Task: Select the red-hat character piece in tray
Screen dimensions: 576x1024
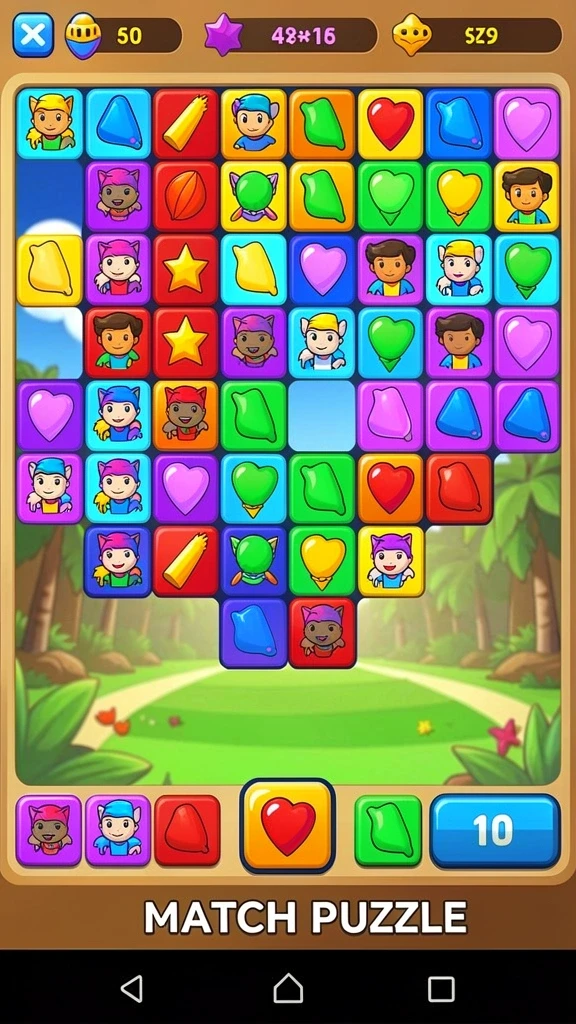Action: (x=49, y=831)
